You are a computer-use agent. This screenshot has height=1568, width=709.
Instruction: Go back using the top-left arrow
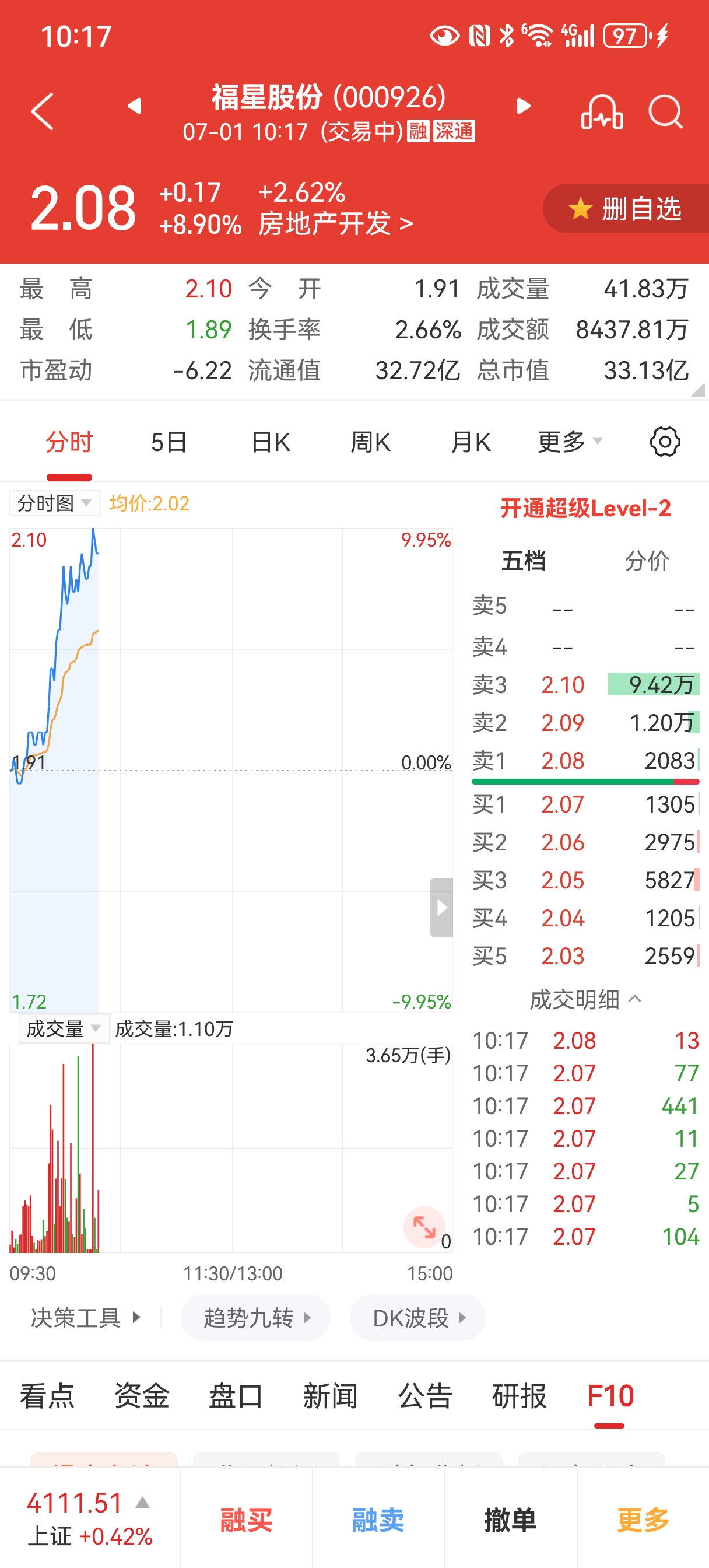tap(42, 111)
